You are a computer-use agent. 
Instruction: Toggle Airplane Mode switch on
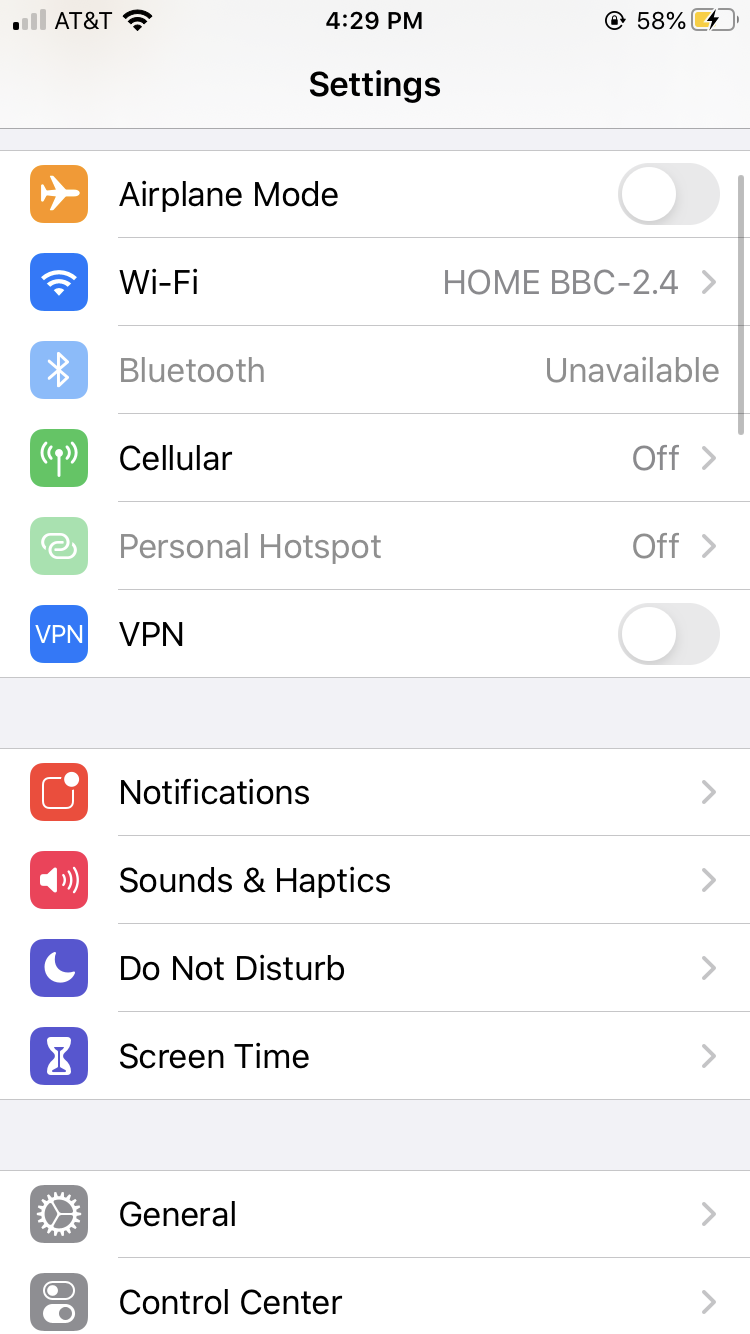tap(668, 194)
